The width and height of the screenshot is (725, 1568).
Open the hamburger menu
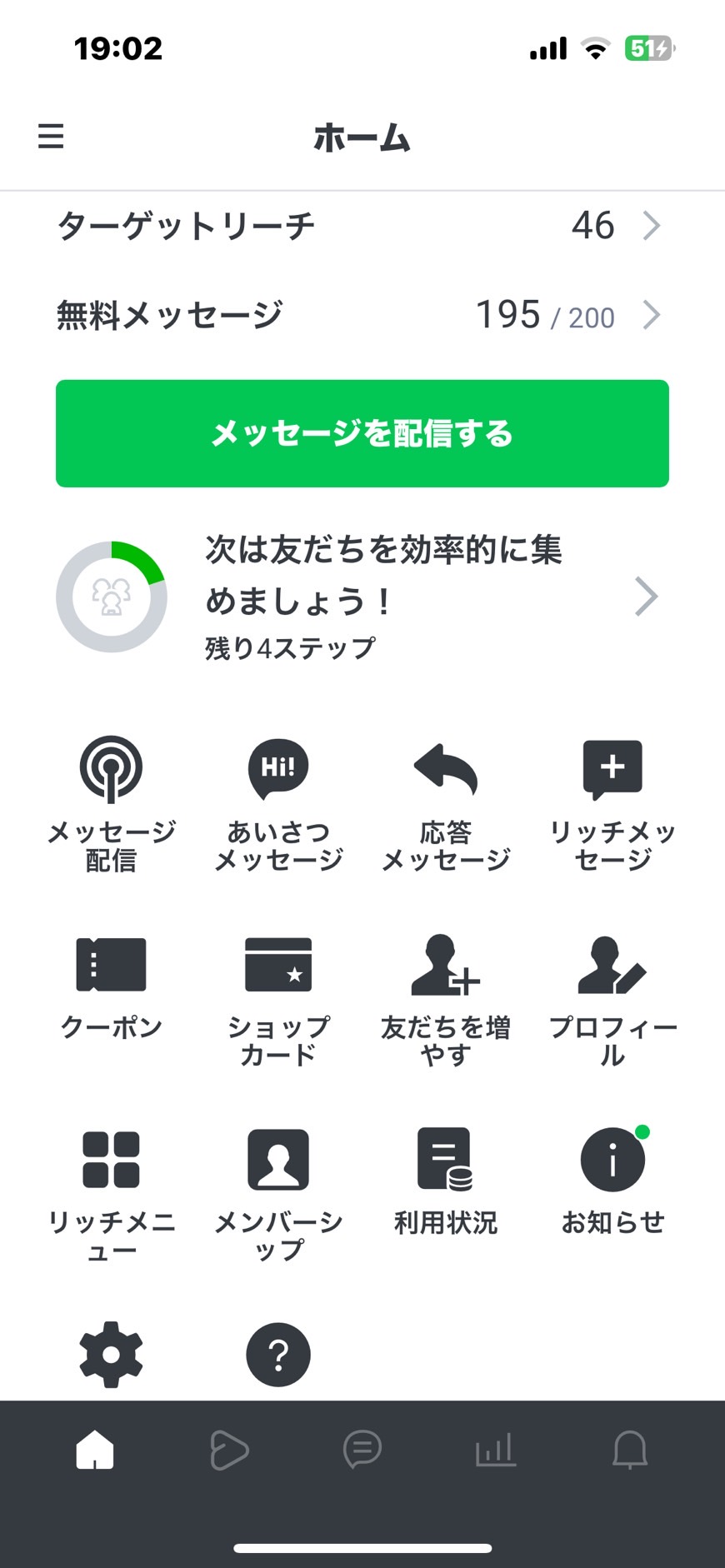click(51, 136)
